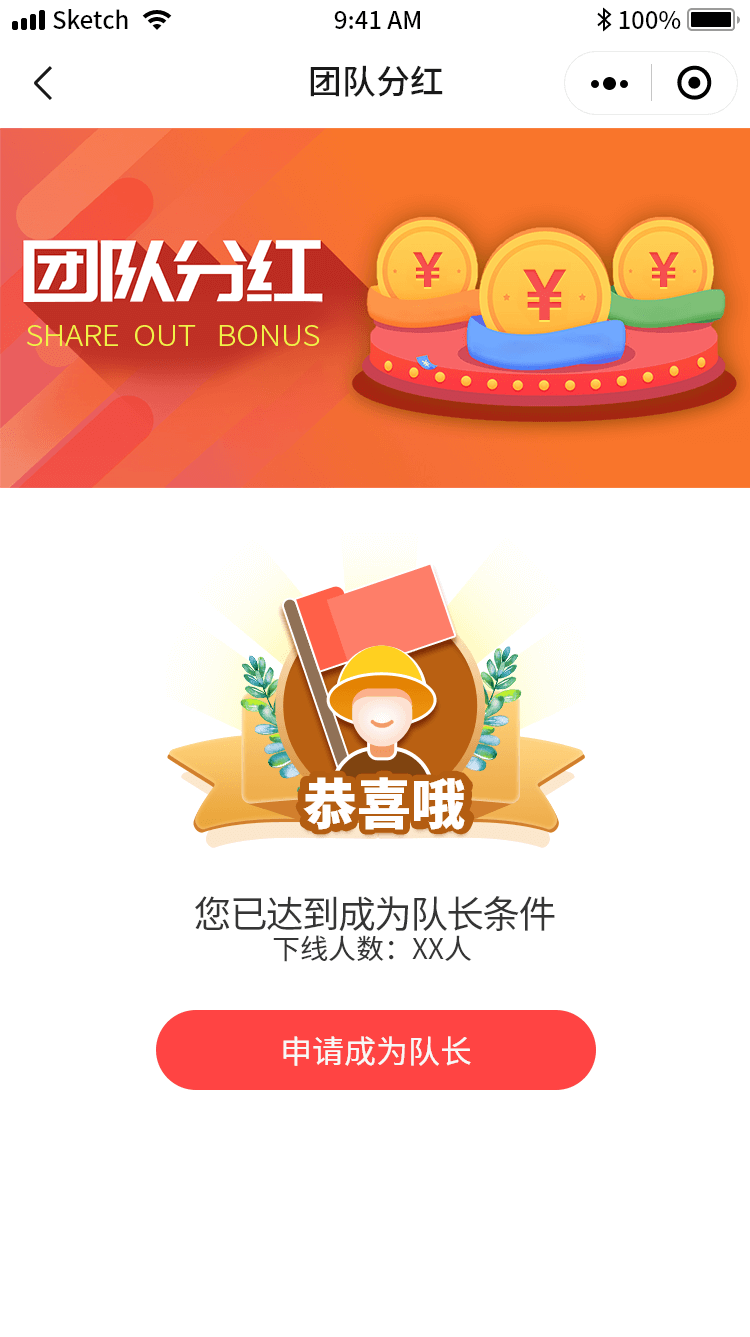The width and height of the screenshot is (750, 1337).
Task: Close the mini program with the circle icon
Action: [x=694, y=83]
